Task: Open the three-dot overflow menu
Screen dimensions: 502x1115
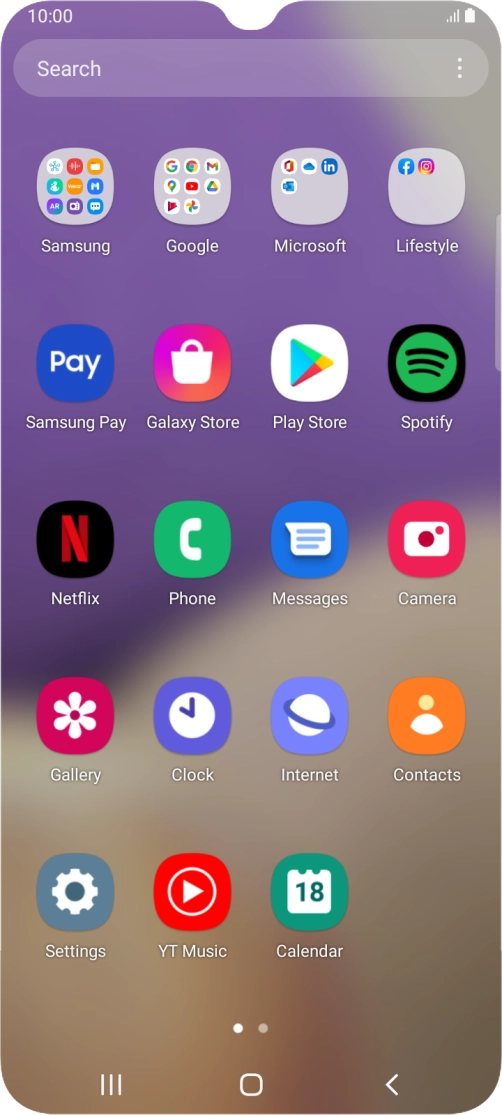Action: click(459, 68)
